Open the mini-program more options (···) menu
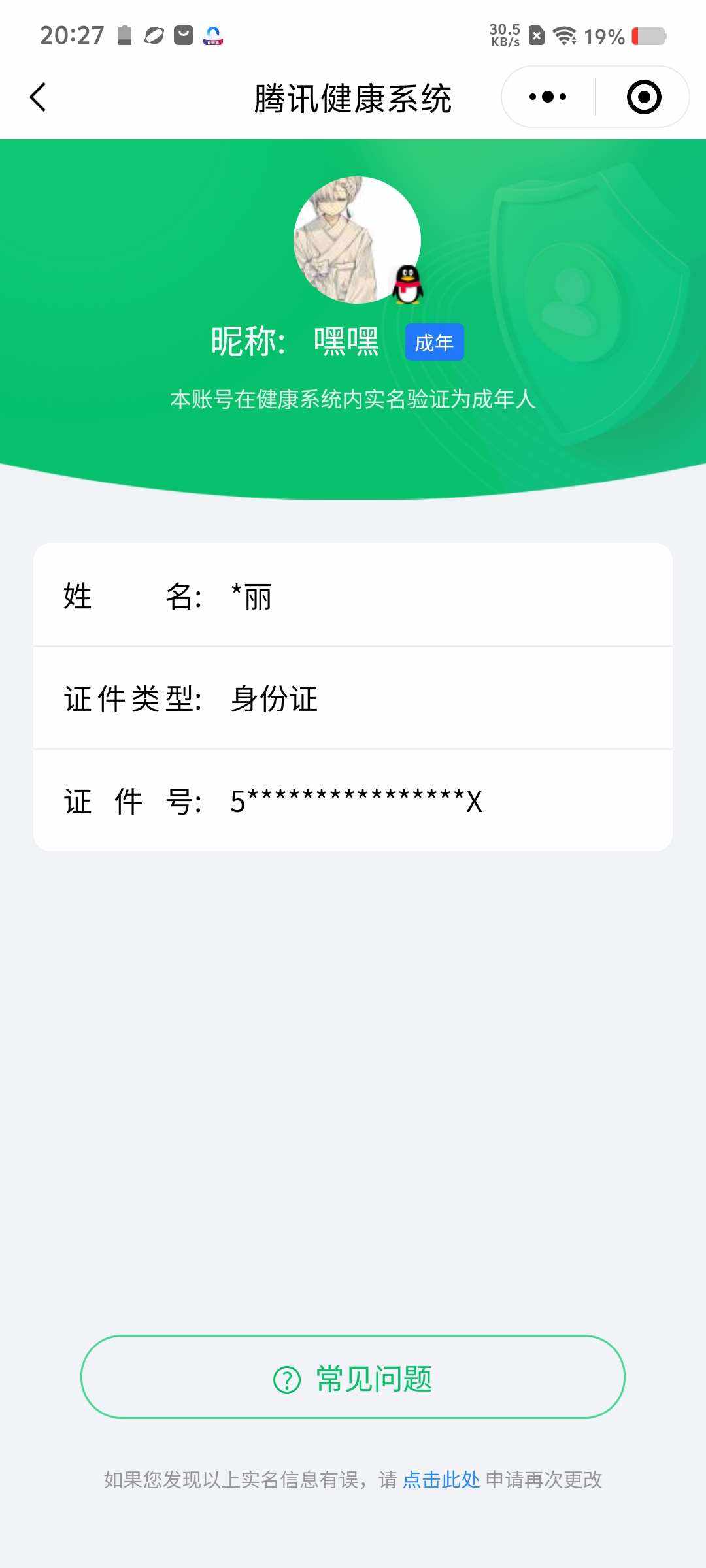Image resolution: width=706 pixels, height=1568 pixels. [x=548, y=95]
